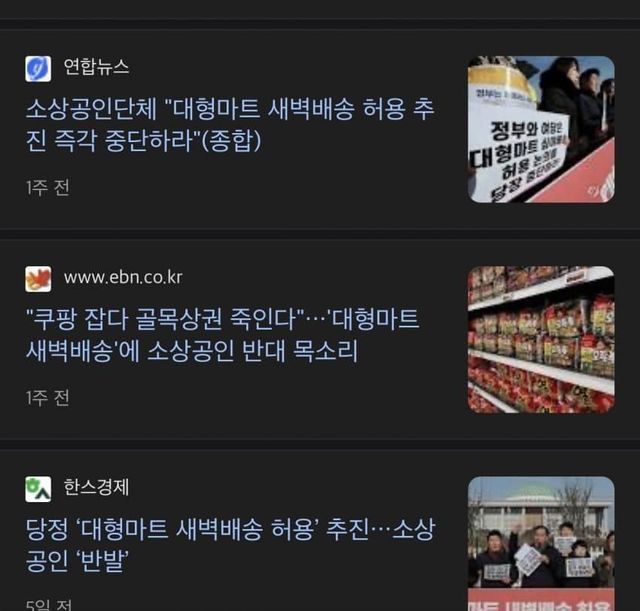
Task: Open the 한스경제 article about 당정 새벽배송 허용
Action: tap(230, 545)
